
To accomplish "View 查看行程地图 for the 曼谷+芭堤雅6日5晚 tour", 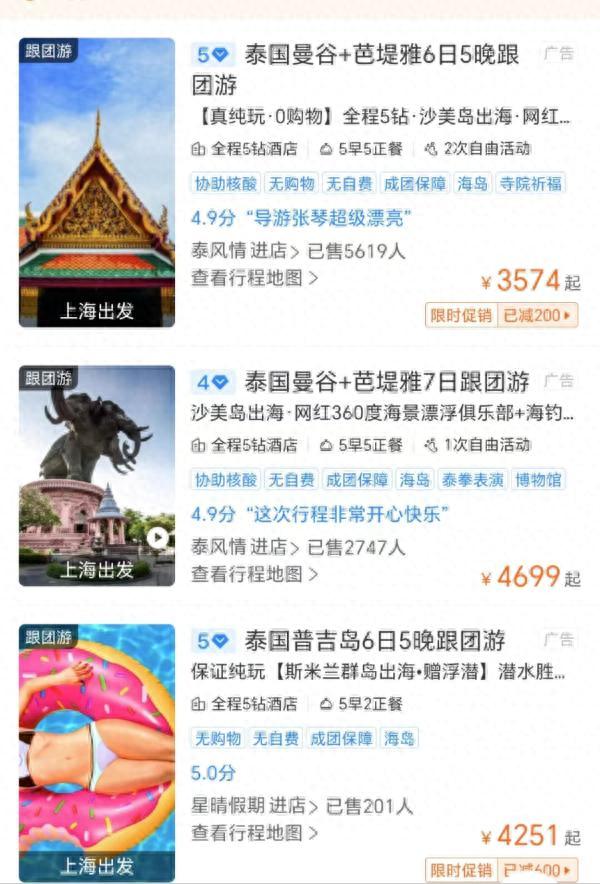I will [x=254, y=278].
